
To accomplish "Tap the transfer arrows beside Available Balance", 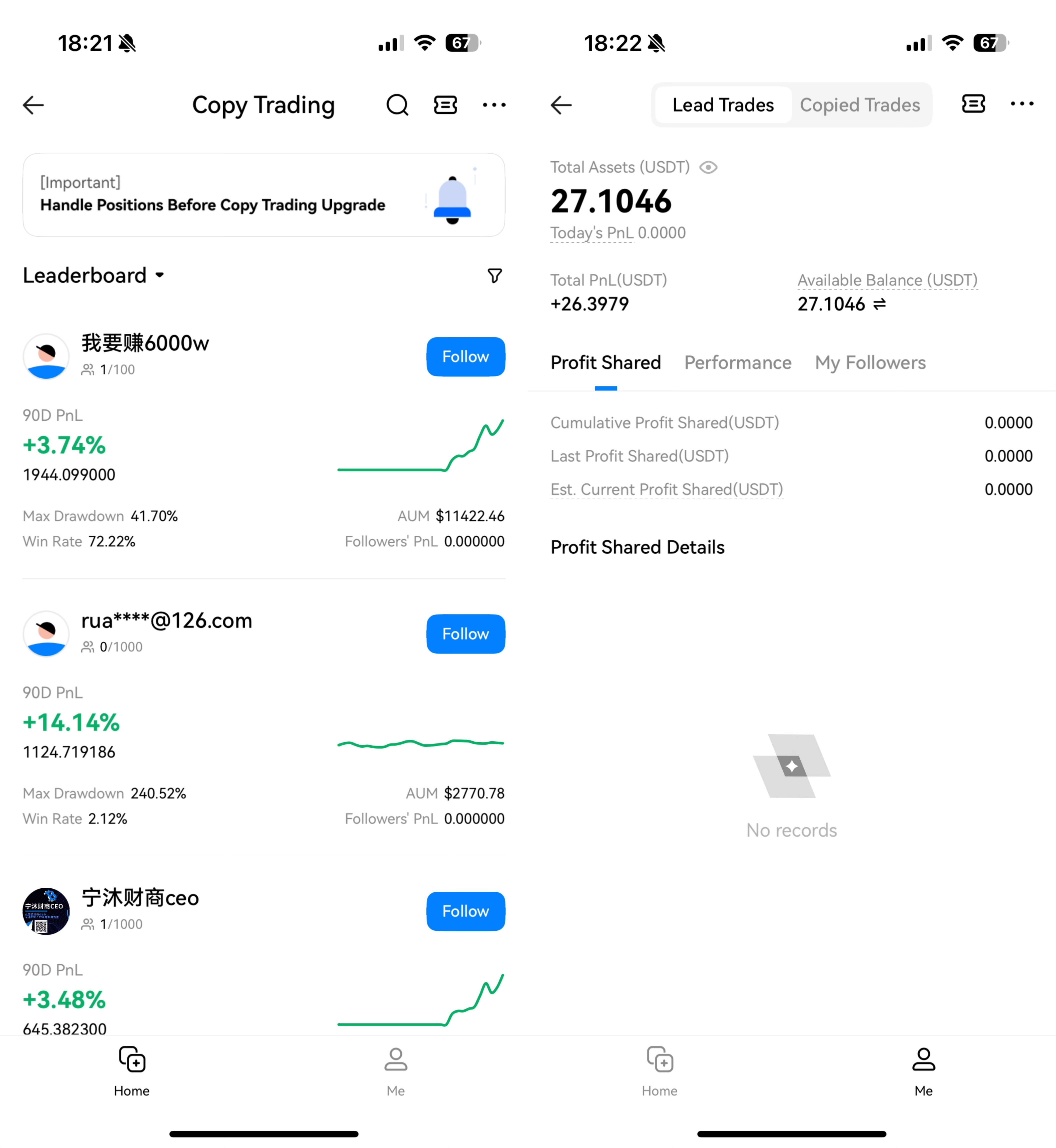I will tap(879, 304).
